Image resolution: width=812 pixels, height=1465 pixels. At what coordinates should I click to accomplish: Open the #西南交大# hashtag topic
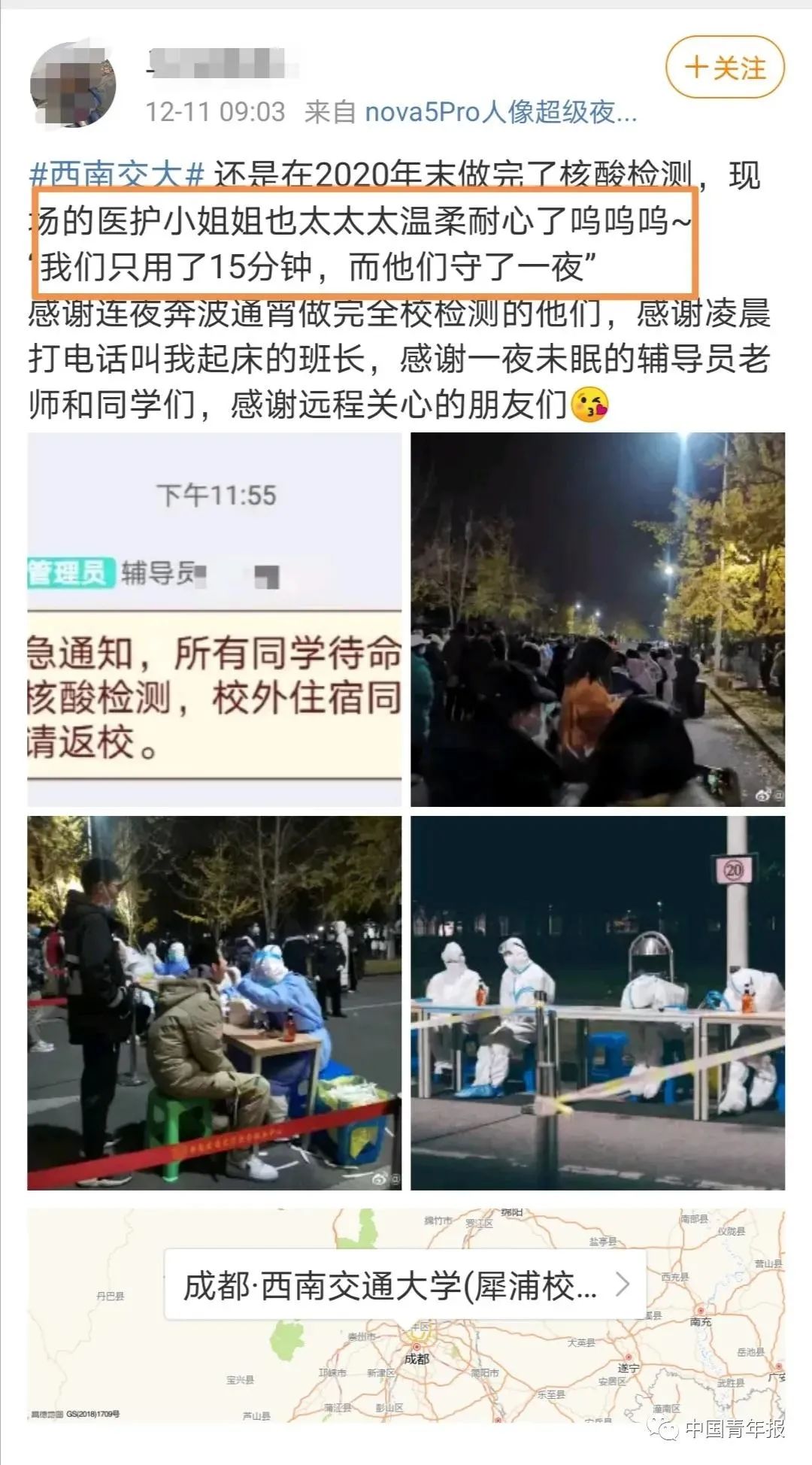tap(117, 176)
